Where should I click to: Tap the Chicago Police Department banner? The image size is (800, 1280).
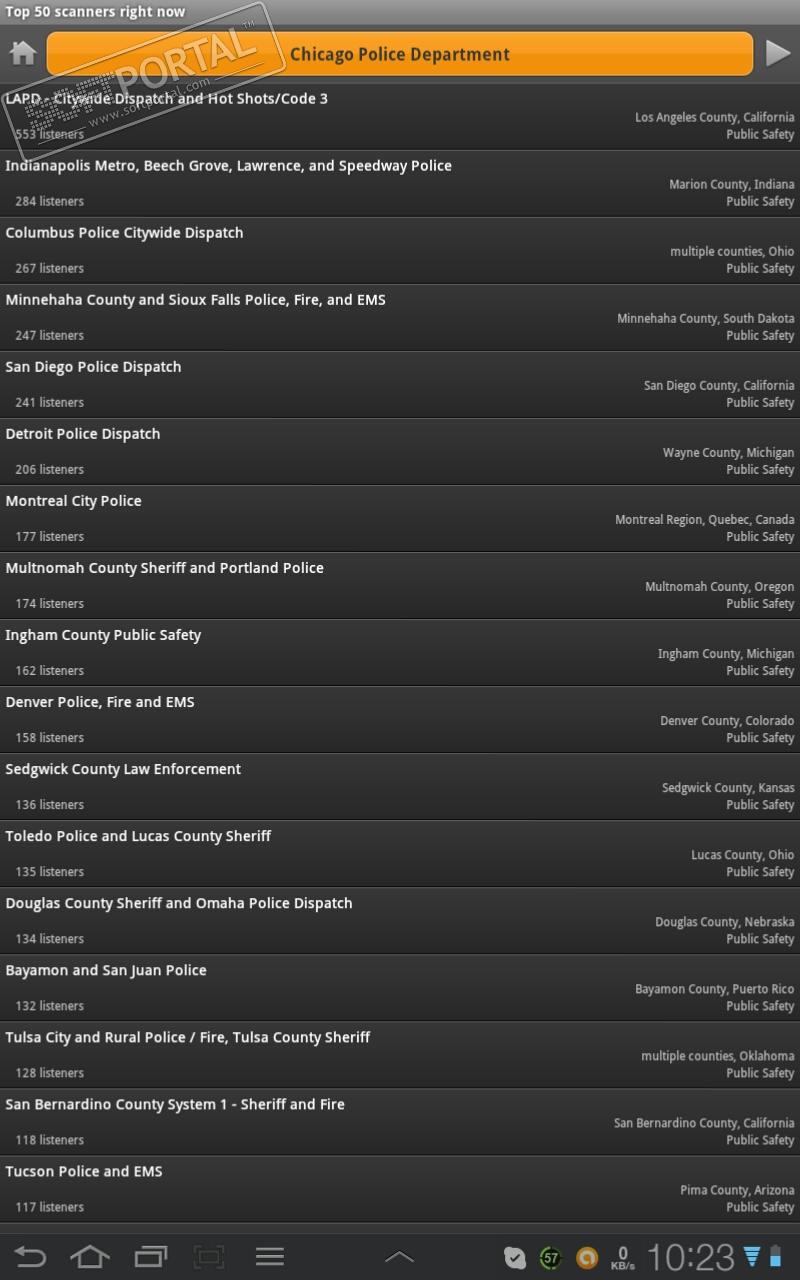400,54
